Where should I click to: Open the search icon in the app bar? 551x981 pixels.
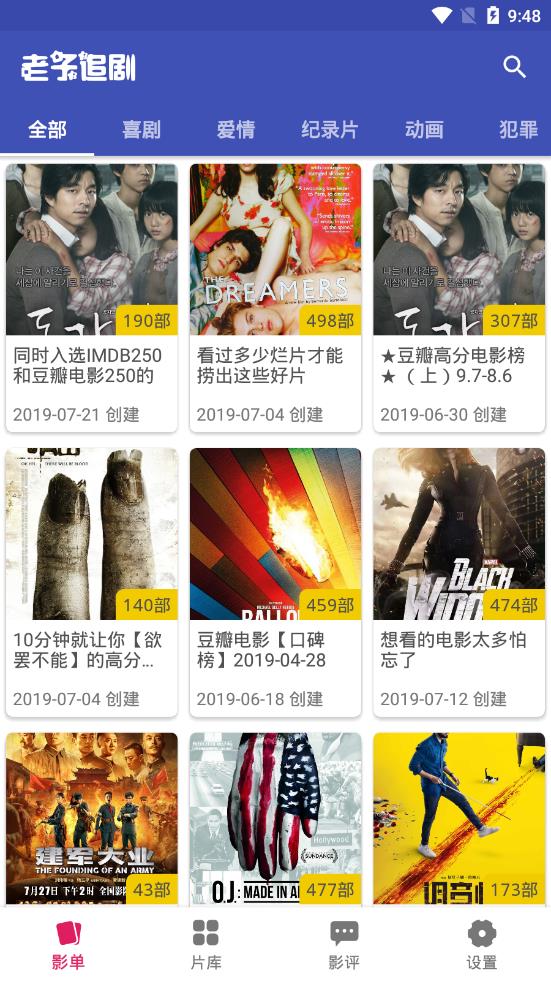coord(514,66)
